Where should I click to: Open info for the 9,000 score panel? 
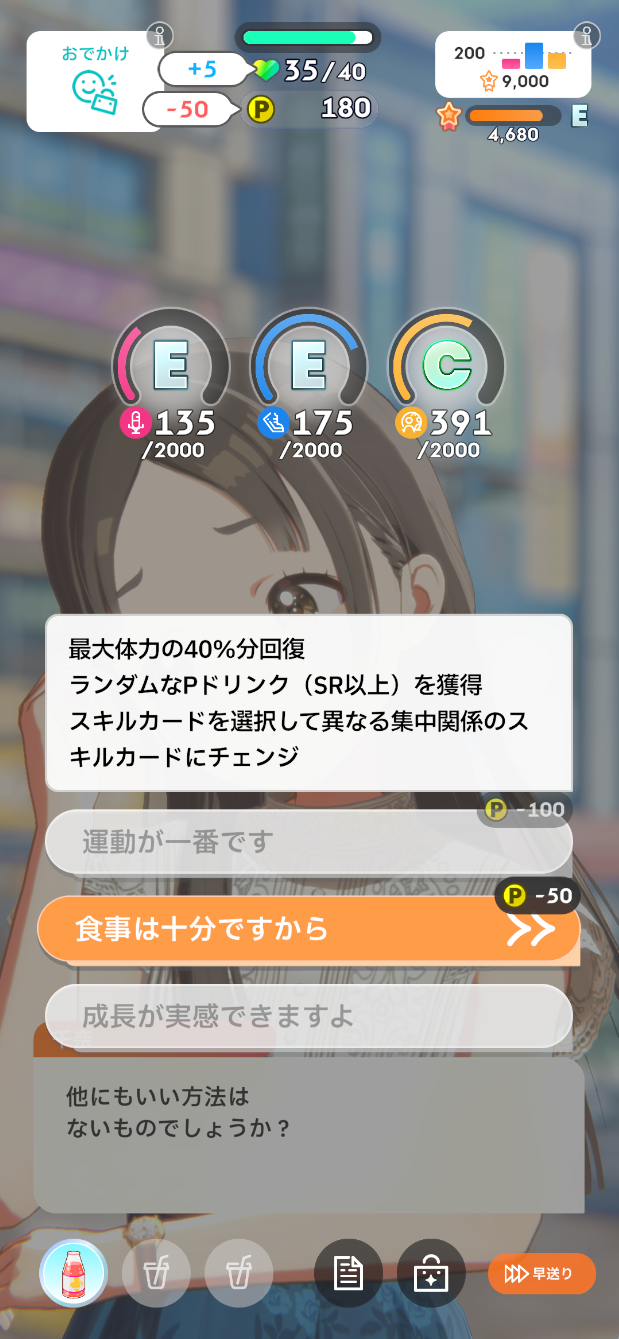pos(588,37)
